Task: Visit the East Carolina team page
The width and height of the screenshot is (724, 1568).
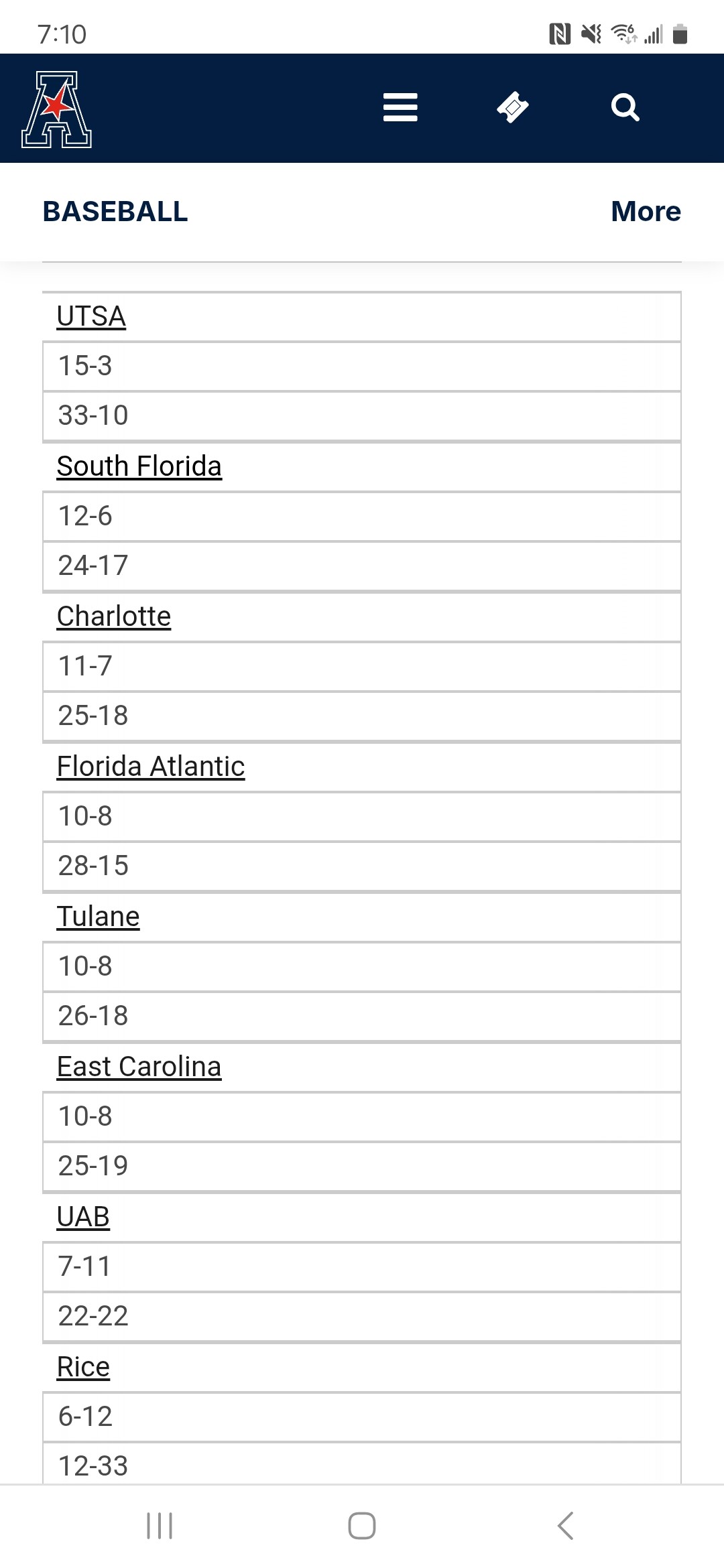Action: tap(139, 1067)
